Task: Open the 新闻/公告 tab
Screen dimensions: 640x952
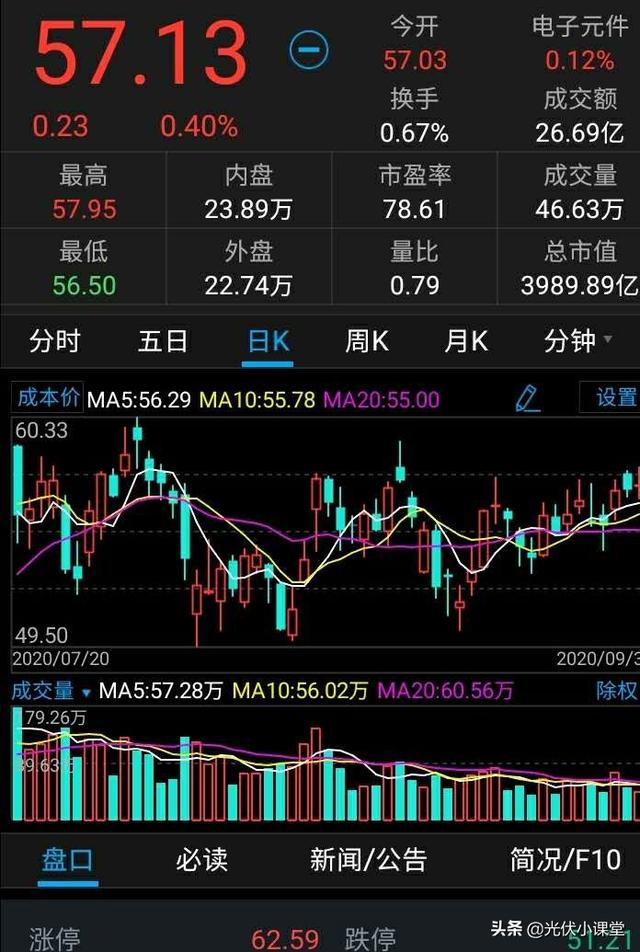Action: click(368, 859)
